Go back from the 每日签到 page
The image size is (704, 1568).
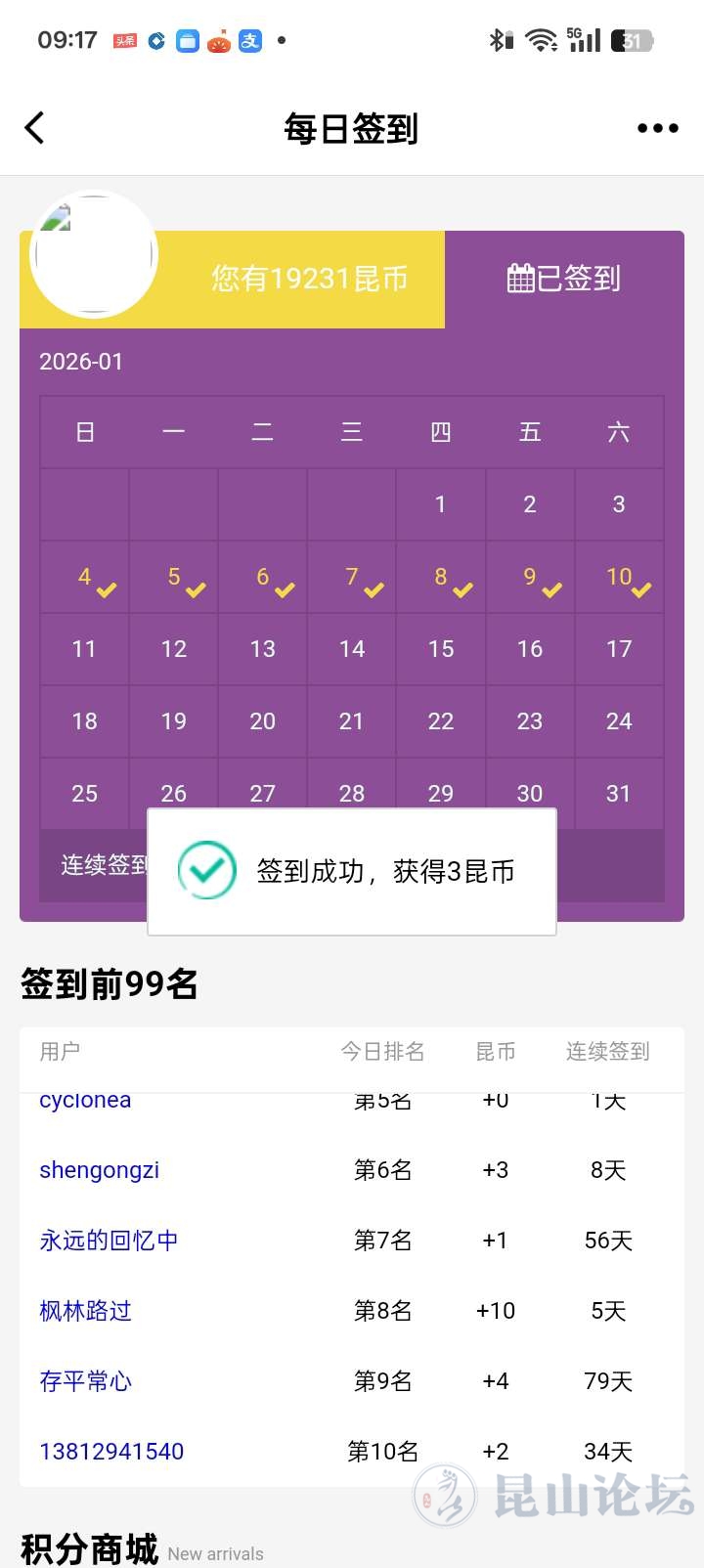[x=35, y=128]
